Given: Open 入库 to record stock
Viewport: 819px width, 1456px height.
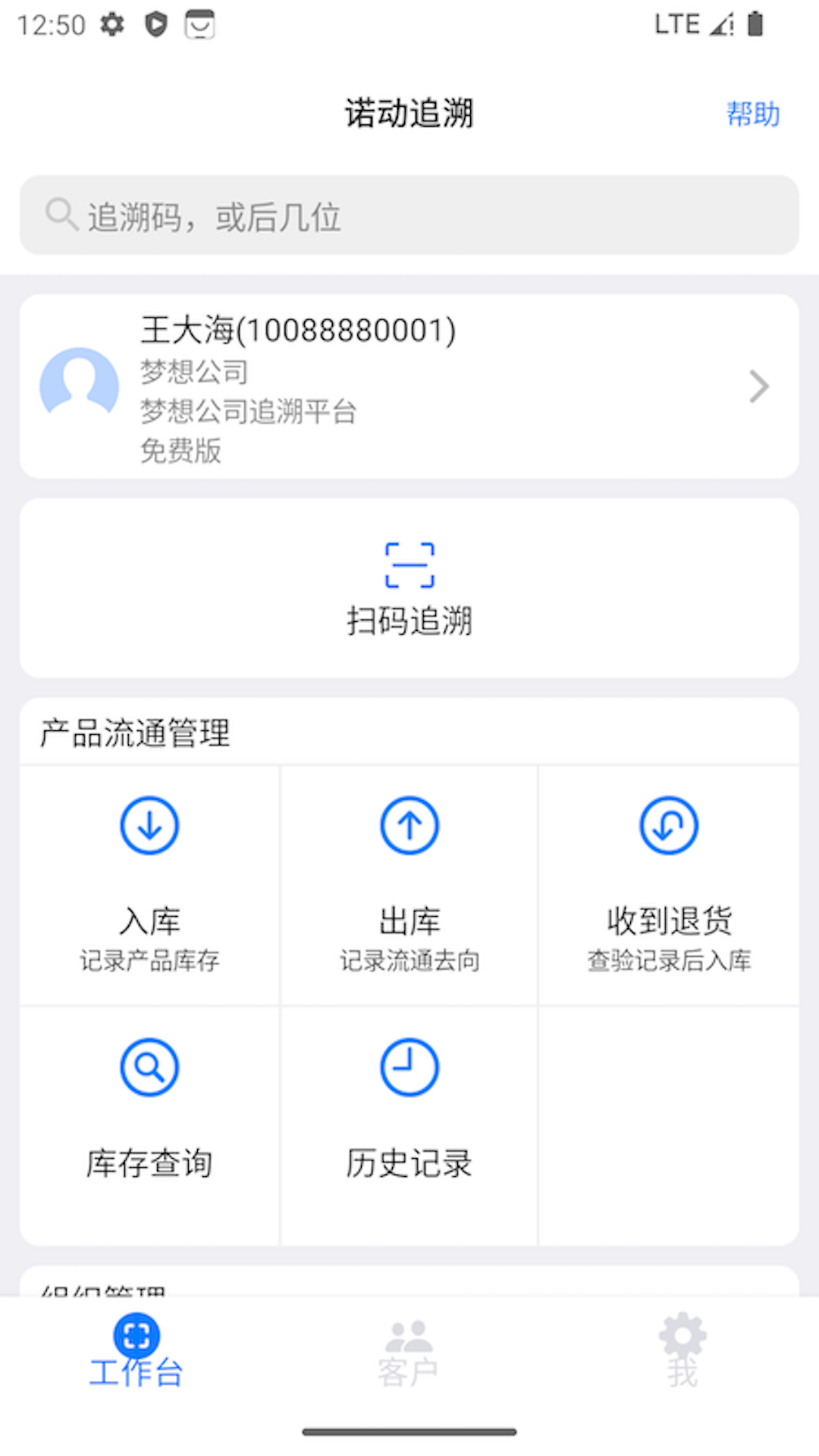Looking at the screenshot, I should 149,884.
